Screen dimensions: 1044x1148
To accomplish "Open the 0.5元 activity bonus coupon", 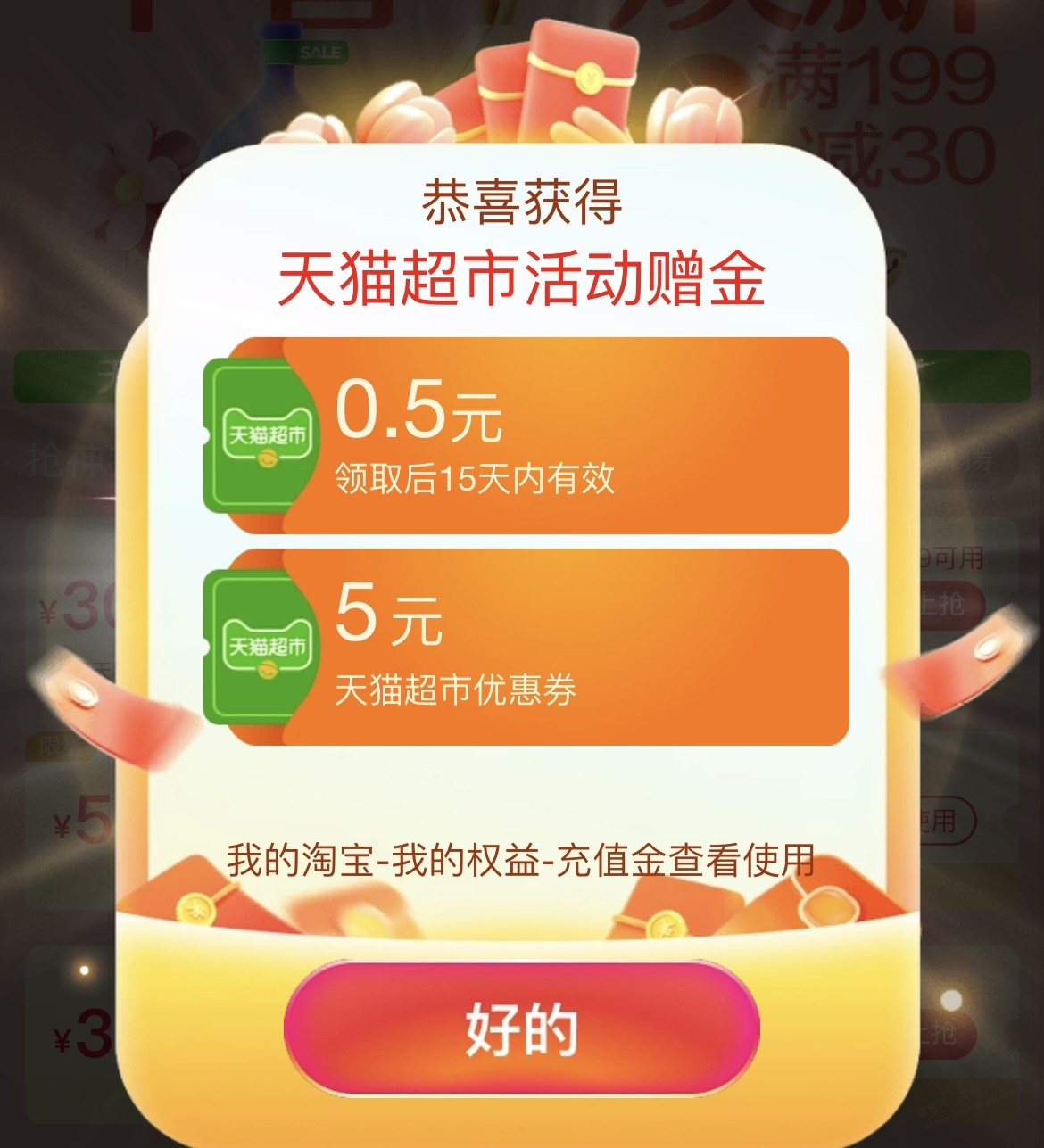I will (x=526, y=436).
